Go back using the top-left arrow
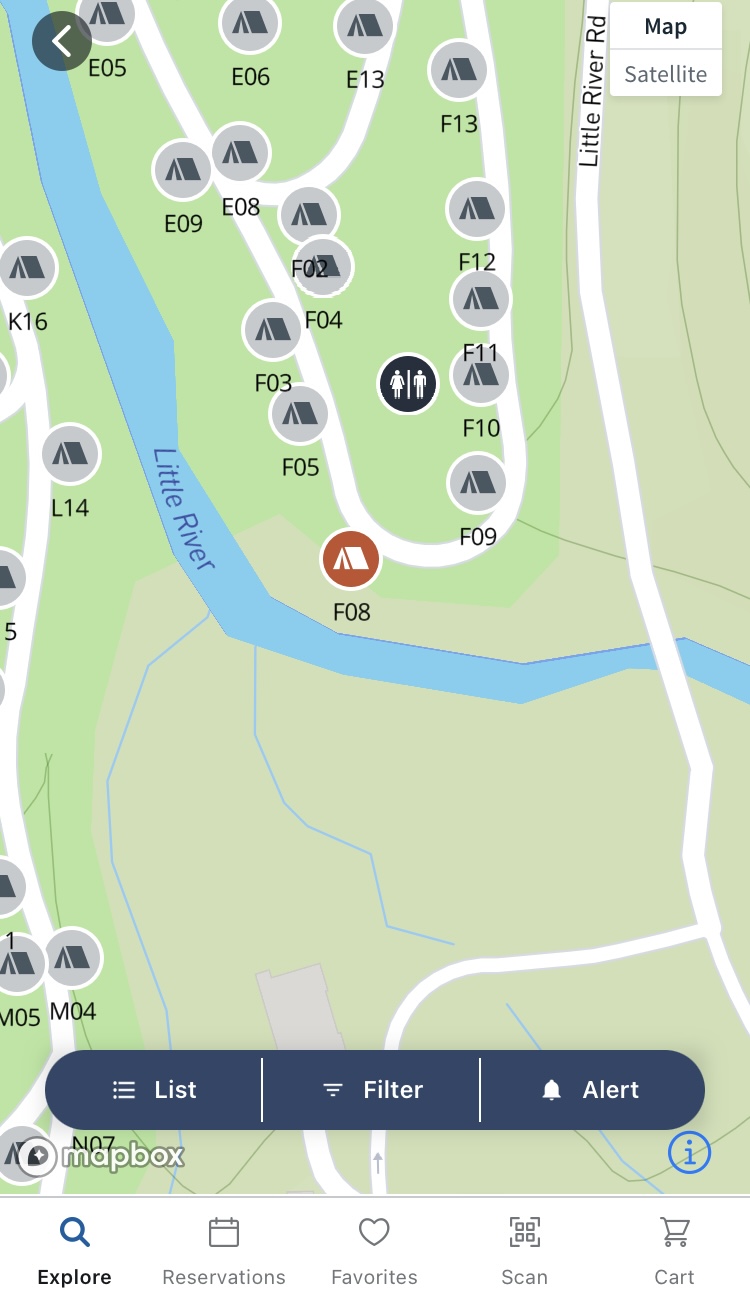 click(x=62, y=41)
